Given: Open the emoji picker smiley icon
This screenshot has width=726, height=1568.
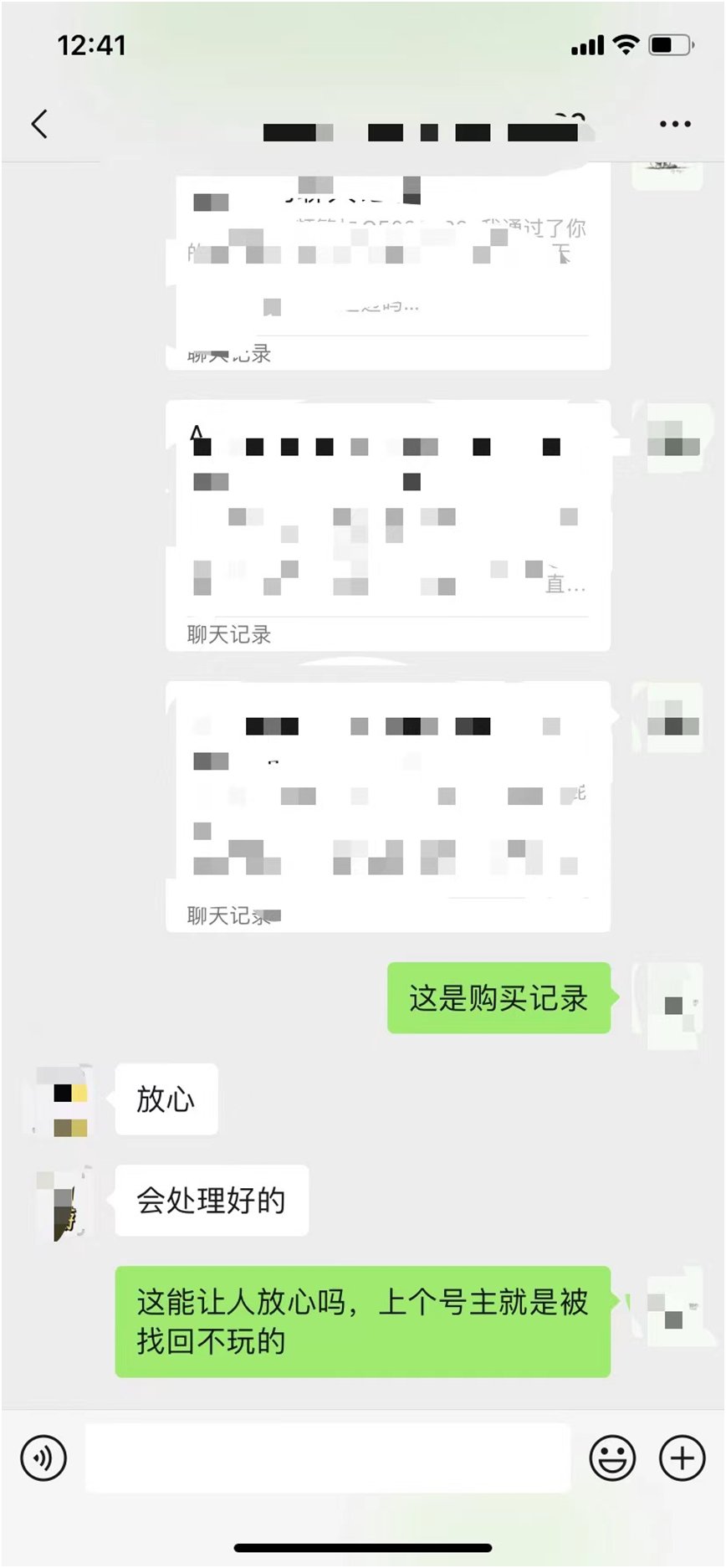Looking at the screenshot, I should [611, 1456].
